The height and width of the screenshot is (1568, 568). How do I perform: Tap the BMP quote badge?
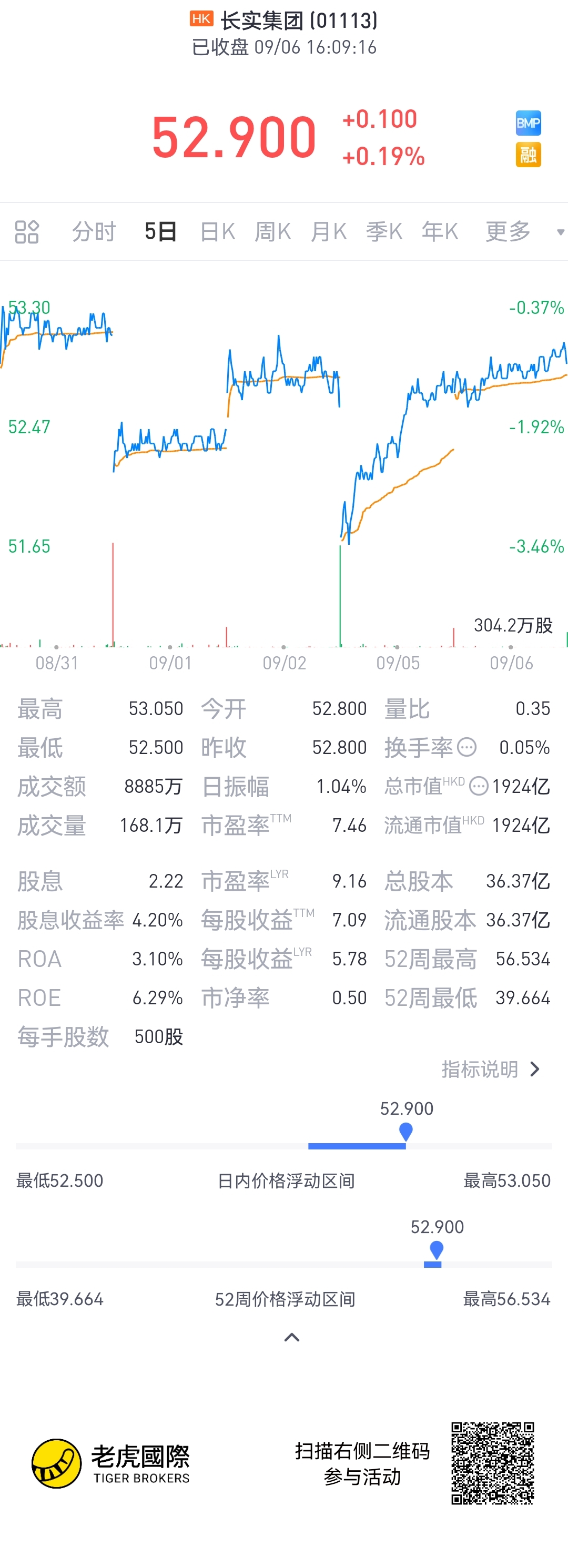coord(528,124)
